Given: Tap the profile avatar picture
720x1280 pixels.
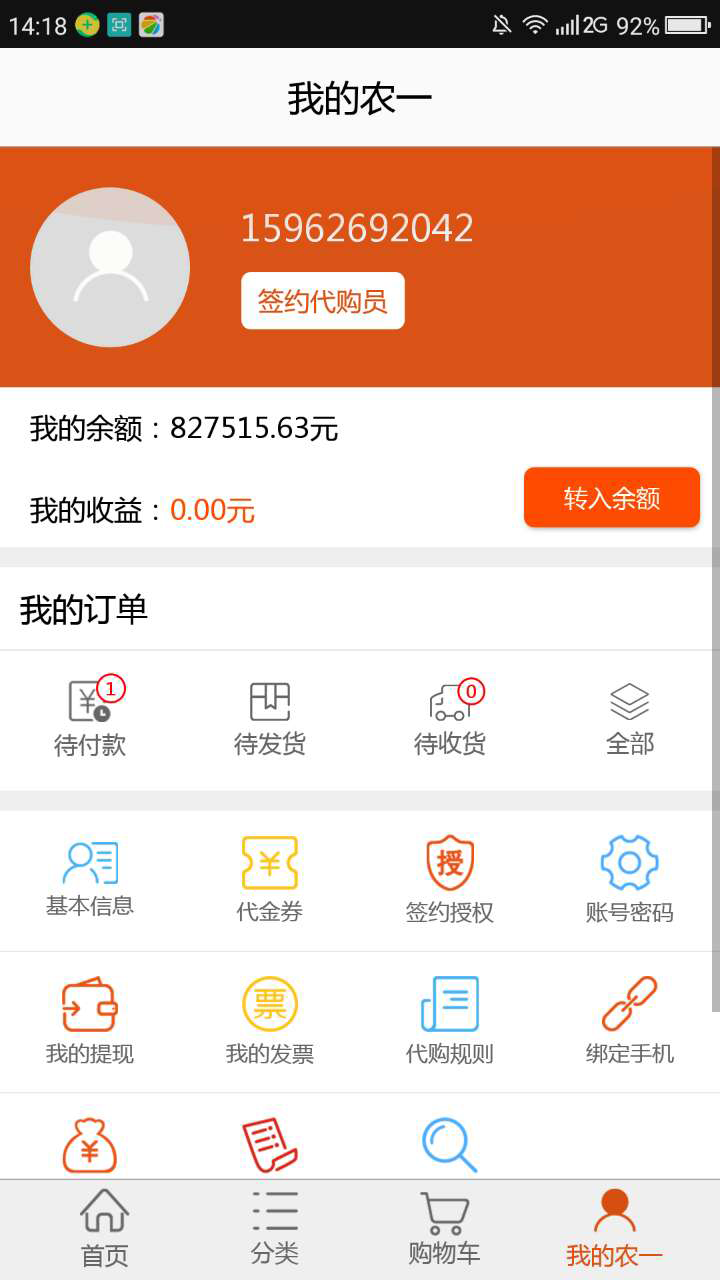Looking at the screenshot, I should coord(110,267).
